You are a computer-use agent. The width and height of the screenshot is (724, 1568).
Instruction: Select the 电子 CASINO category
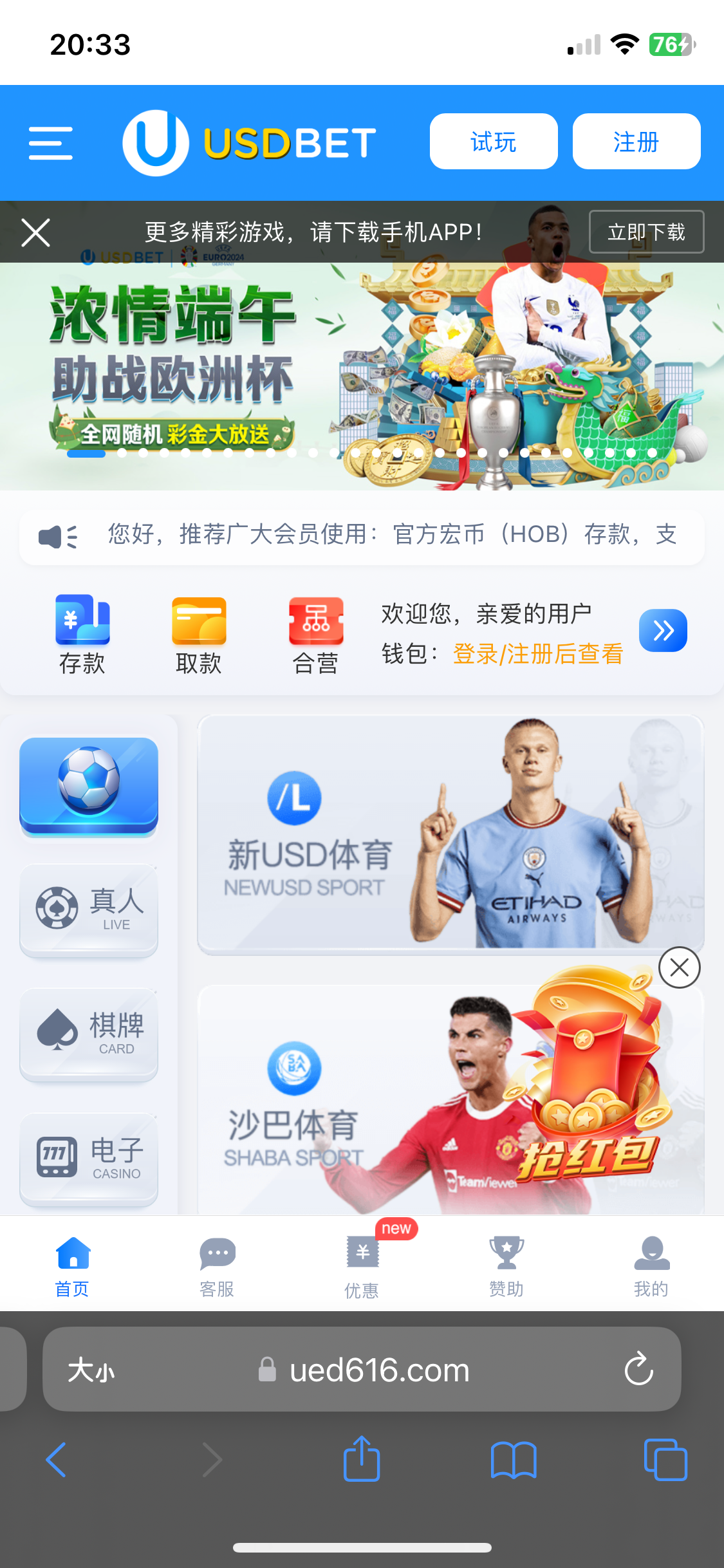click(89, 1157)
